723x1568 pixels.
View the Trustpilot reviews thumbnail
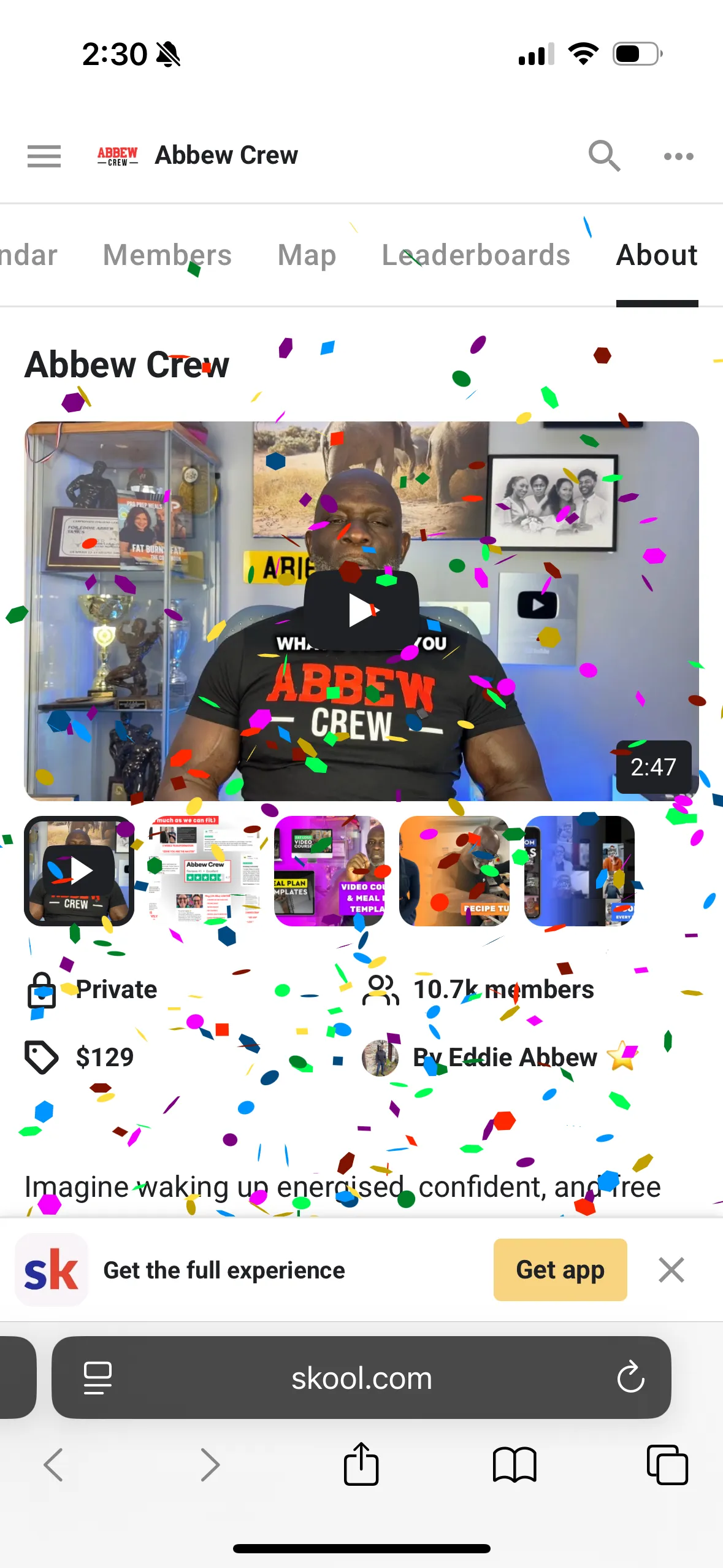(204, 870)
